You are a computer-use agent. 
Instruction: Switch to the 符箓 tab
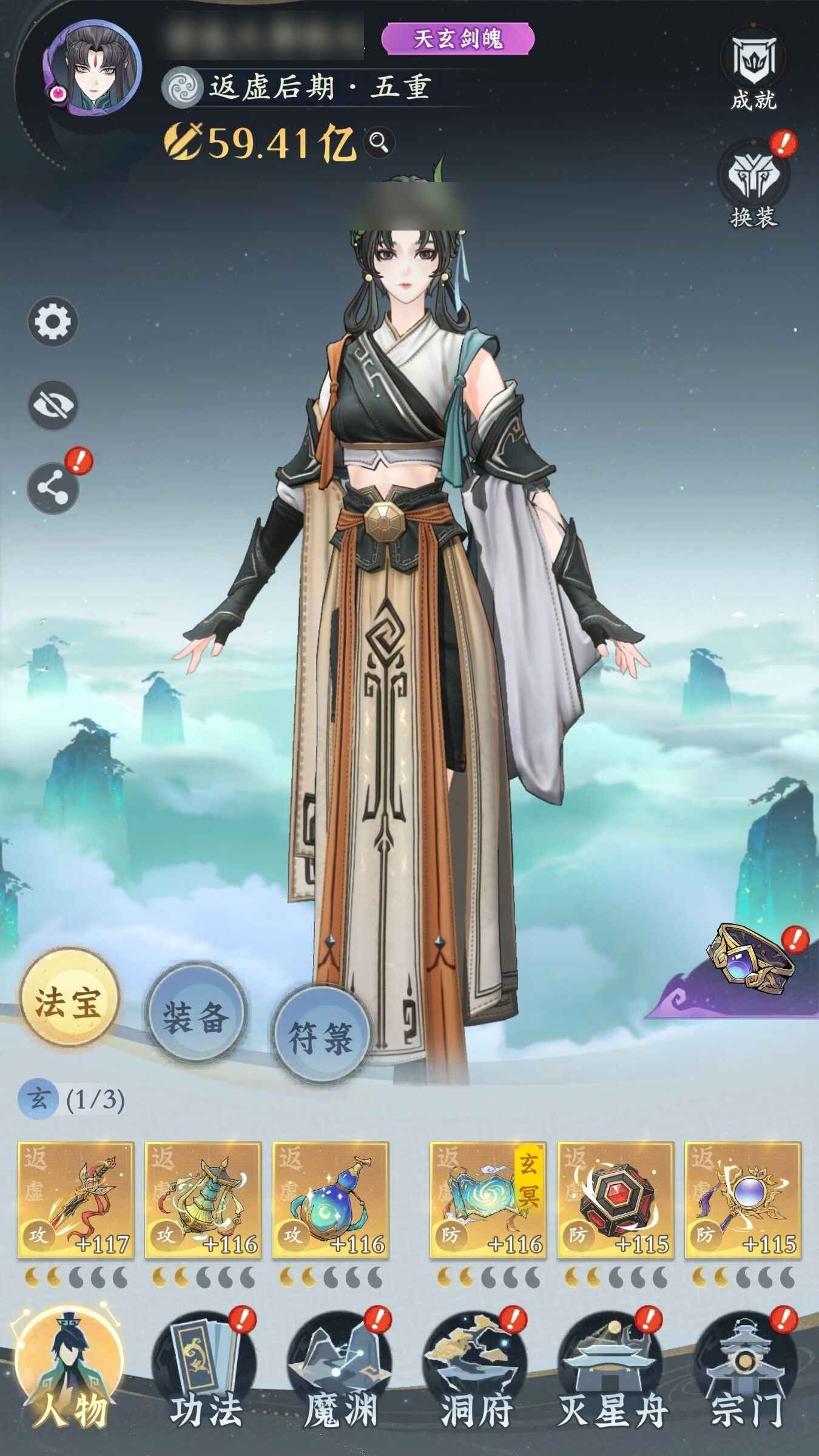click(320, 1039)
